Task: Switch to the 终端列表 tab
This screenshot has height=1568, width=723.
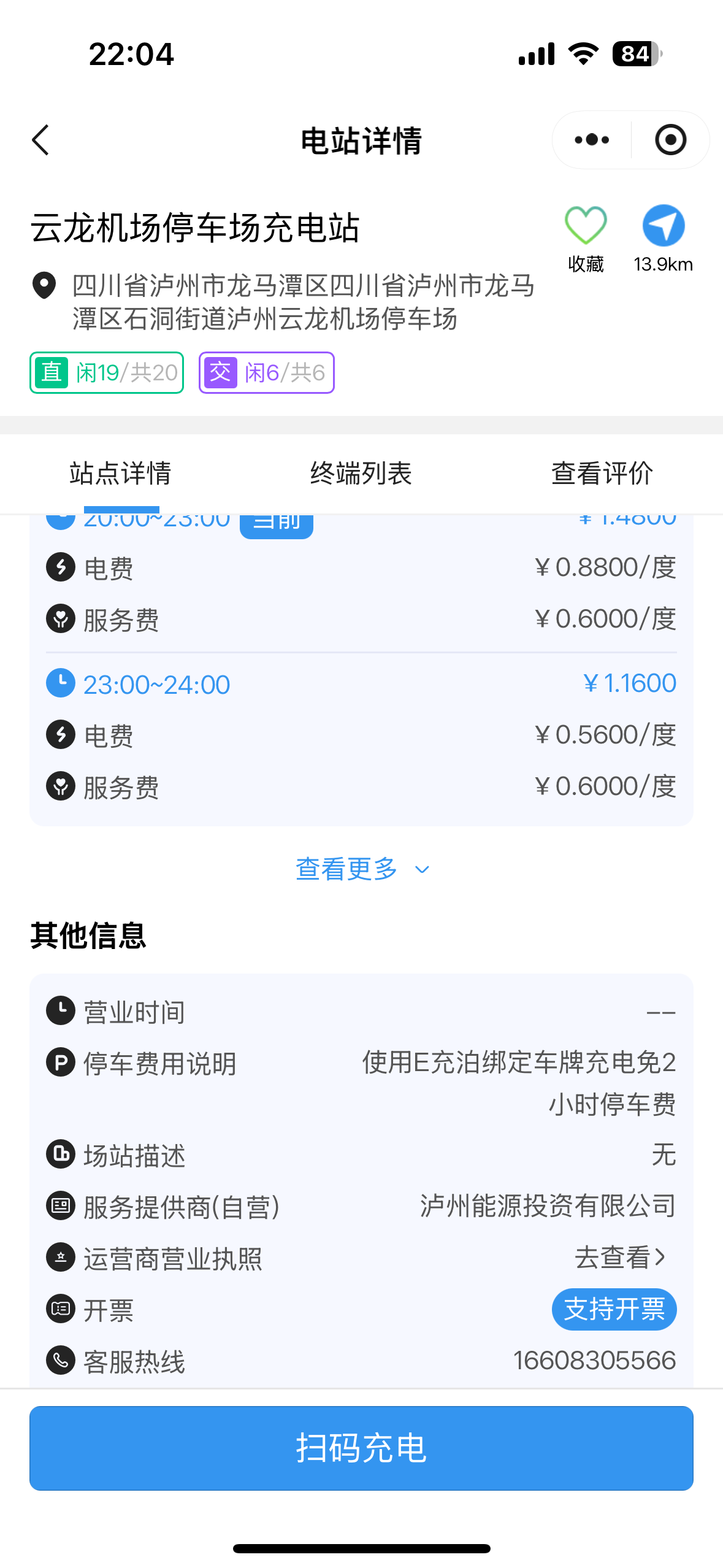Action: [361, 474]
